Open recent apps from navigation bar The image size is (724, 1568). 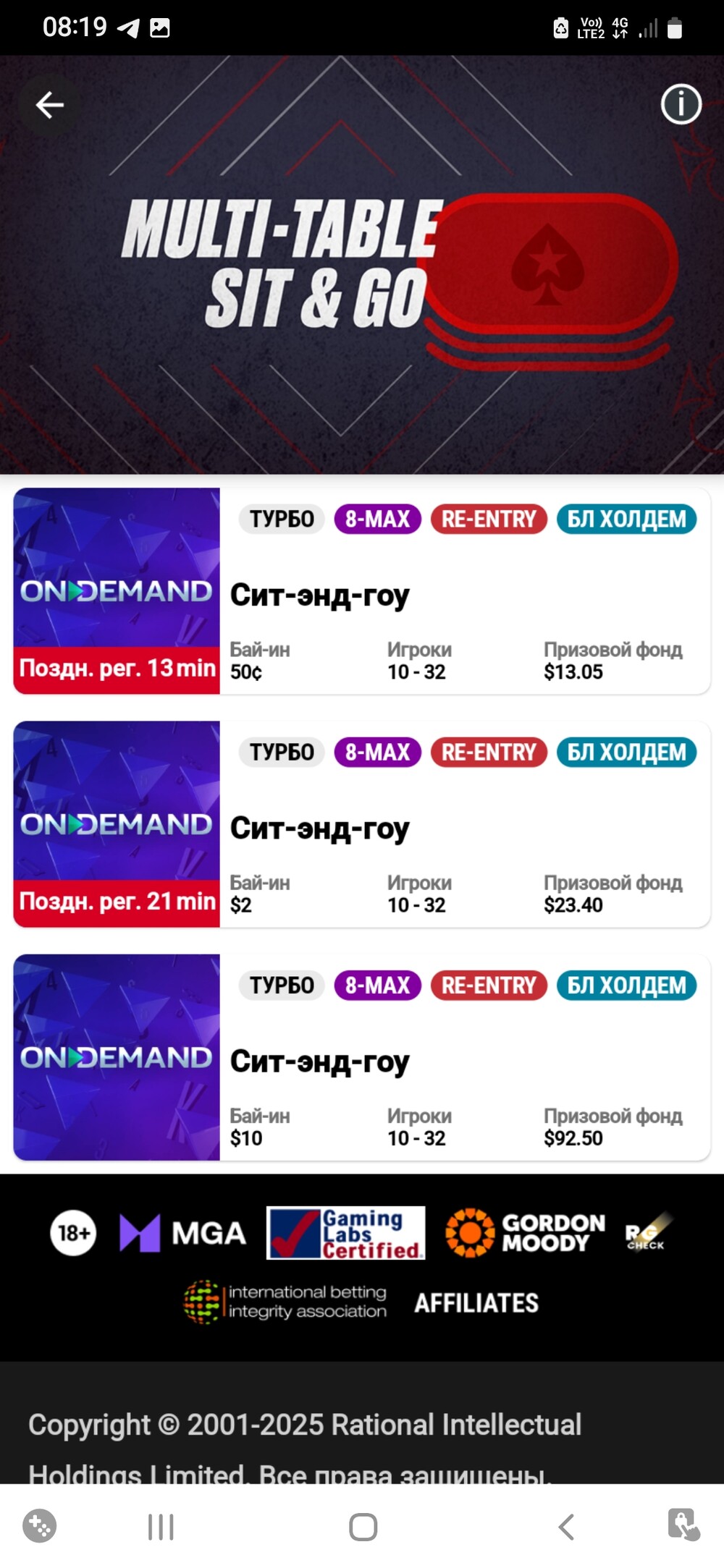click(x=161, y=1527)
